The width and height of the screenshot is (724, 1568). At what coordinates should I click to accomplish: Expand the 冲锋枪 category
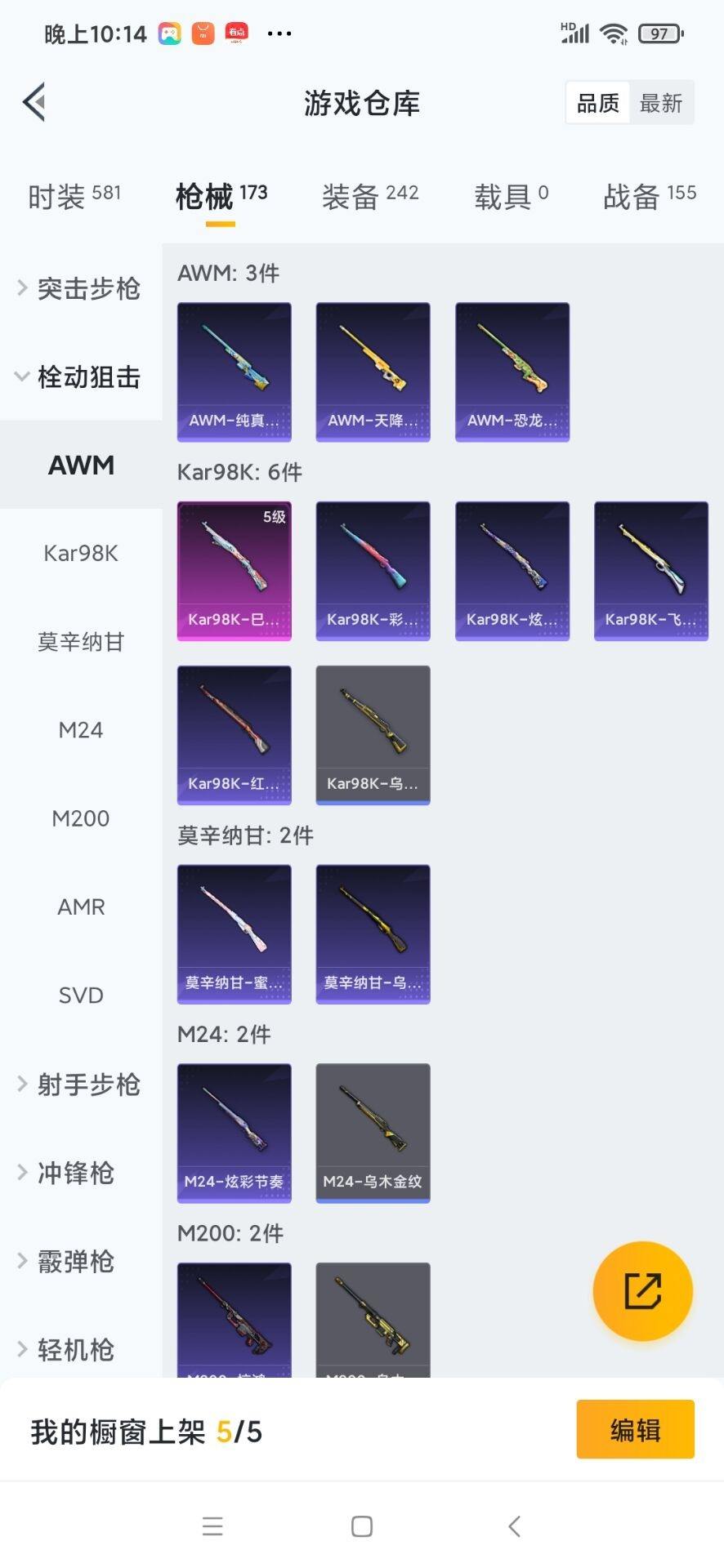tap(75, 1173)
